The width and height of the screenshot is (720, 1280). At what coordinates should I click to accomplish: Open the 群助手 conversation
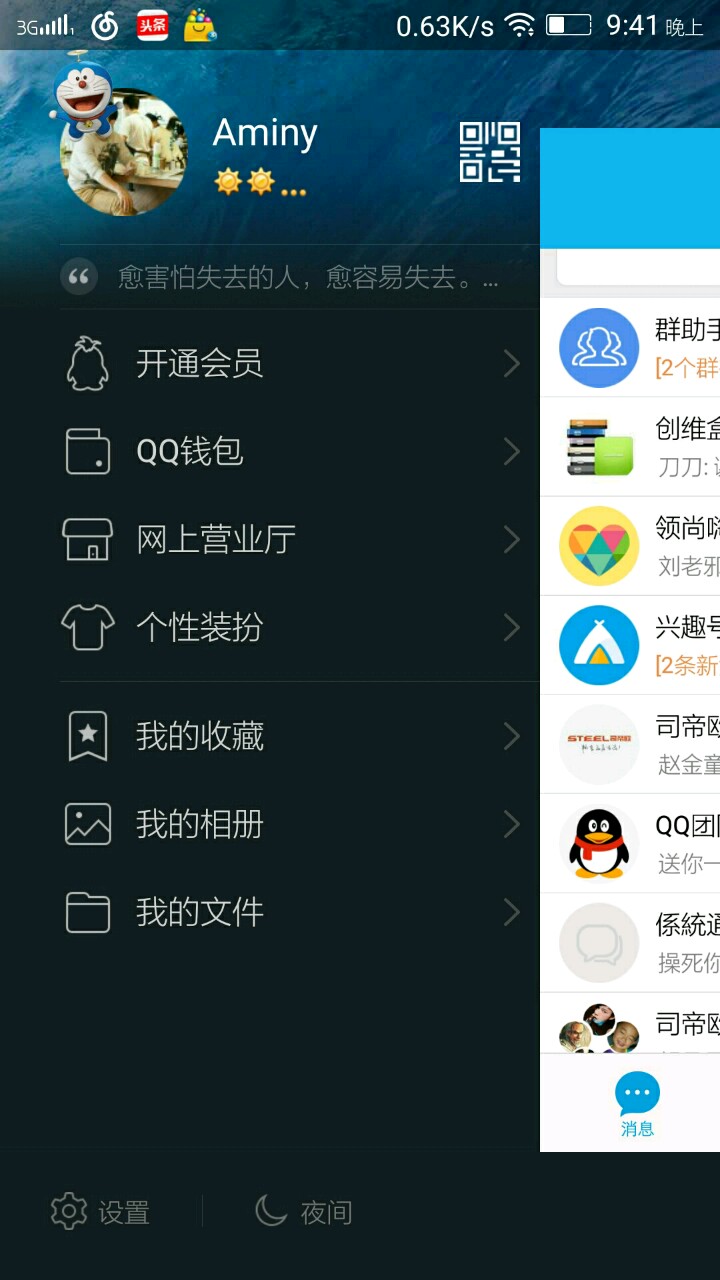point(640,347)
